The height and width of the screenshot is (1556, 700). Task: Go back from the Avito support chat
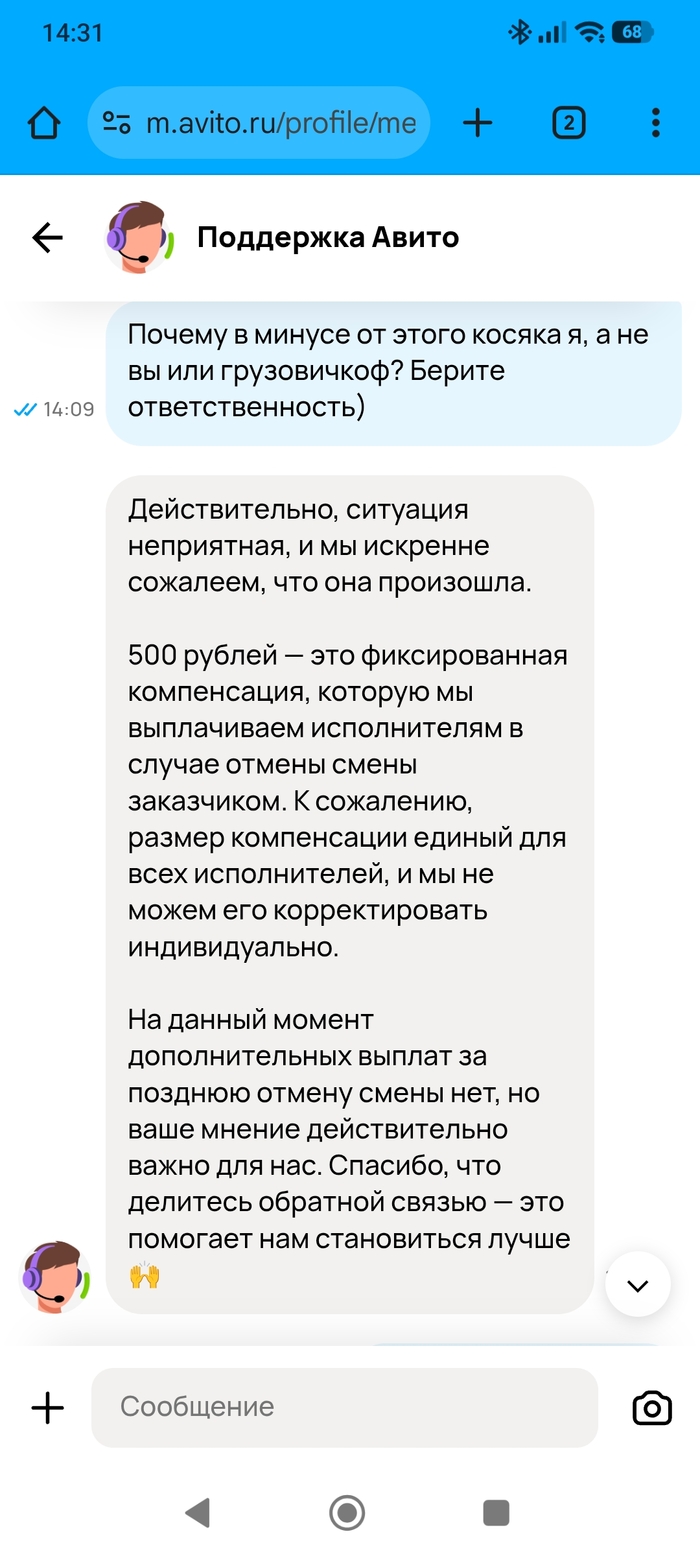tap(47, 238)
